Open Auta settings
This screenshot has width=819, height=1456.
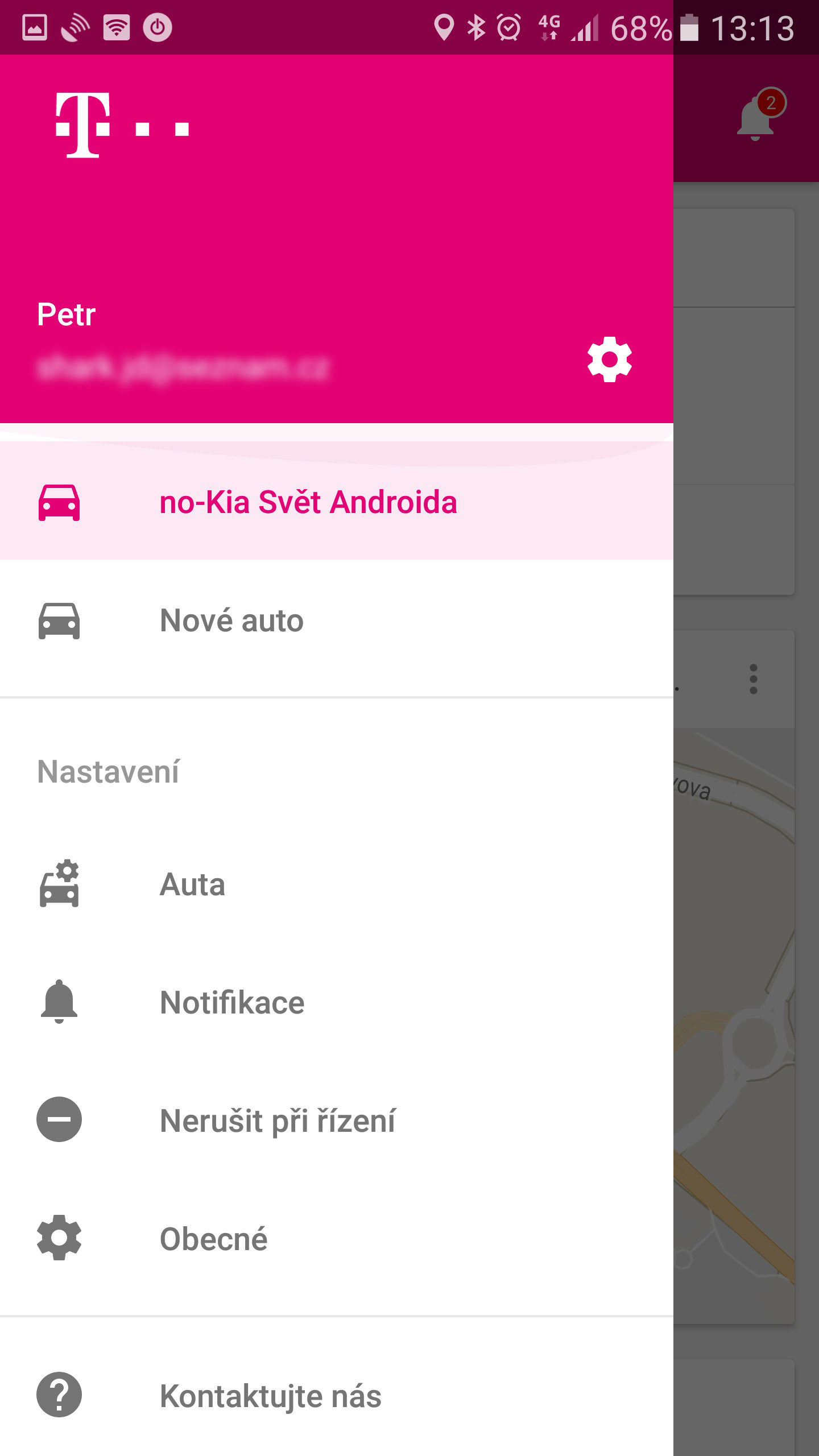(337, 884)
